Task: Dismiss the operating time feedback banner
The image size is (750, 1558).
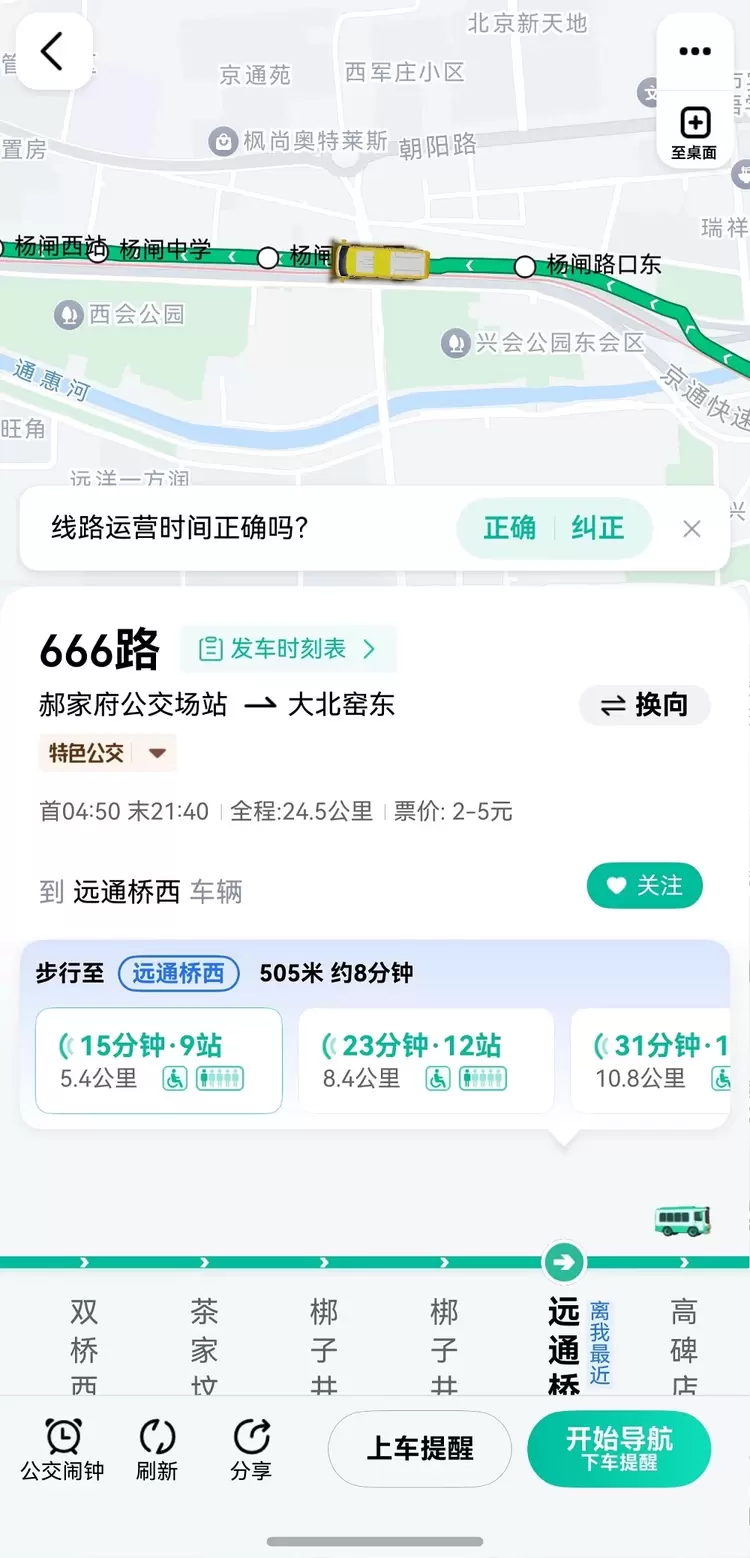Action: [692, 529]
